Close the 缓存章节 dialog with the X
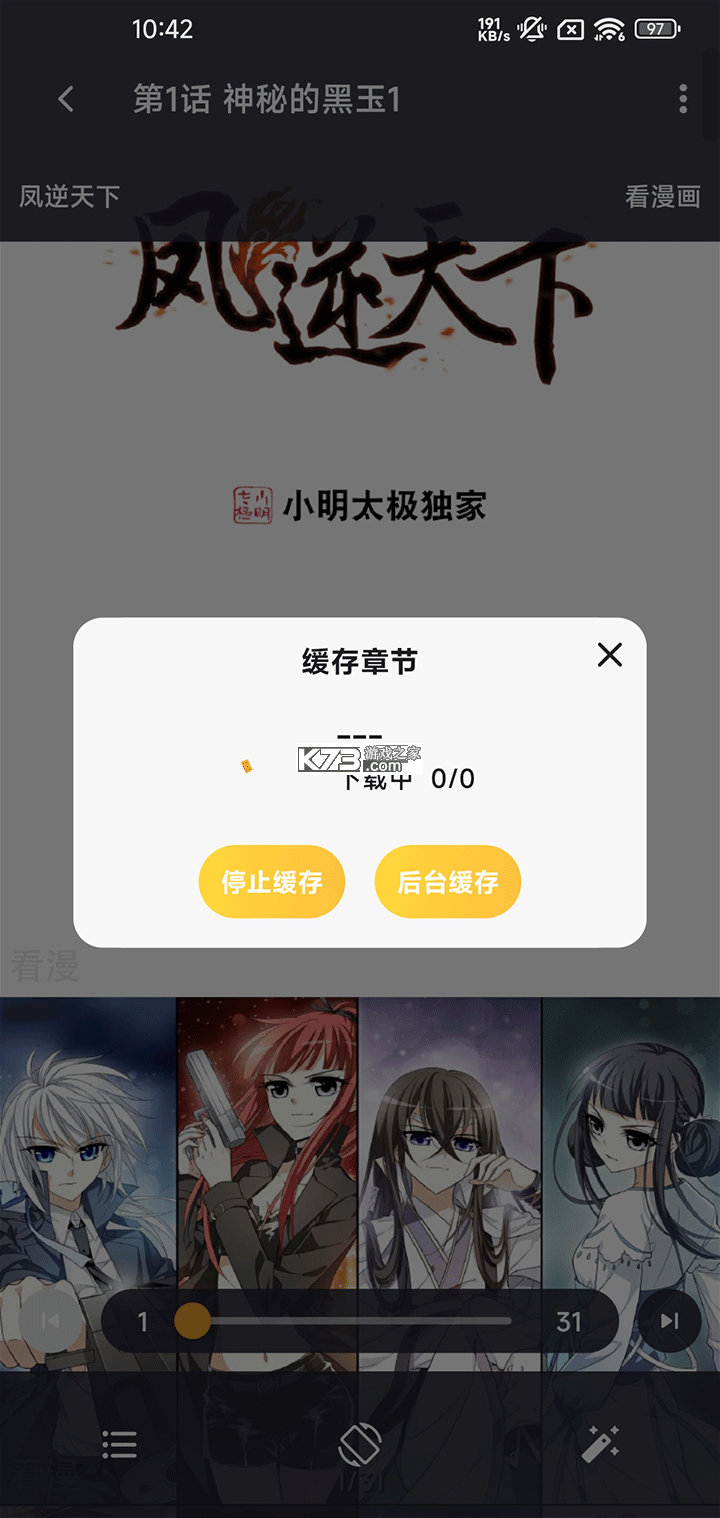Viewport: 720px width, 1518px height. 609,655
